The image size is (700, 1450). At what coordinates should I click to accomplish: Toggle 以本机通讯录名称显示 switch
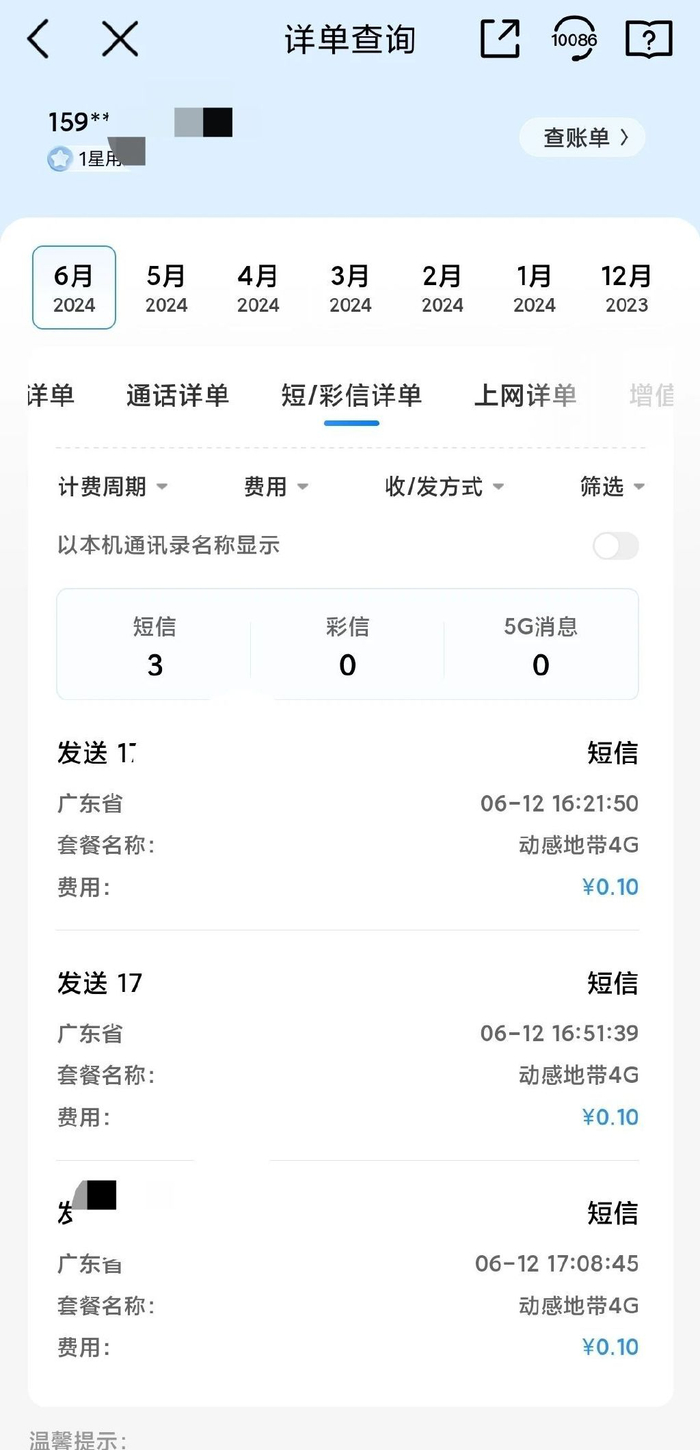coord(615,546)
